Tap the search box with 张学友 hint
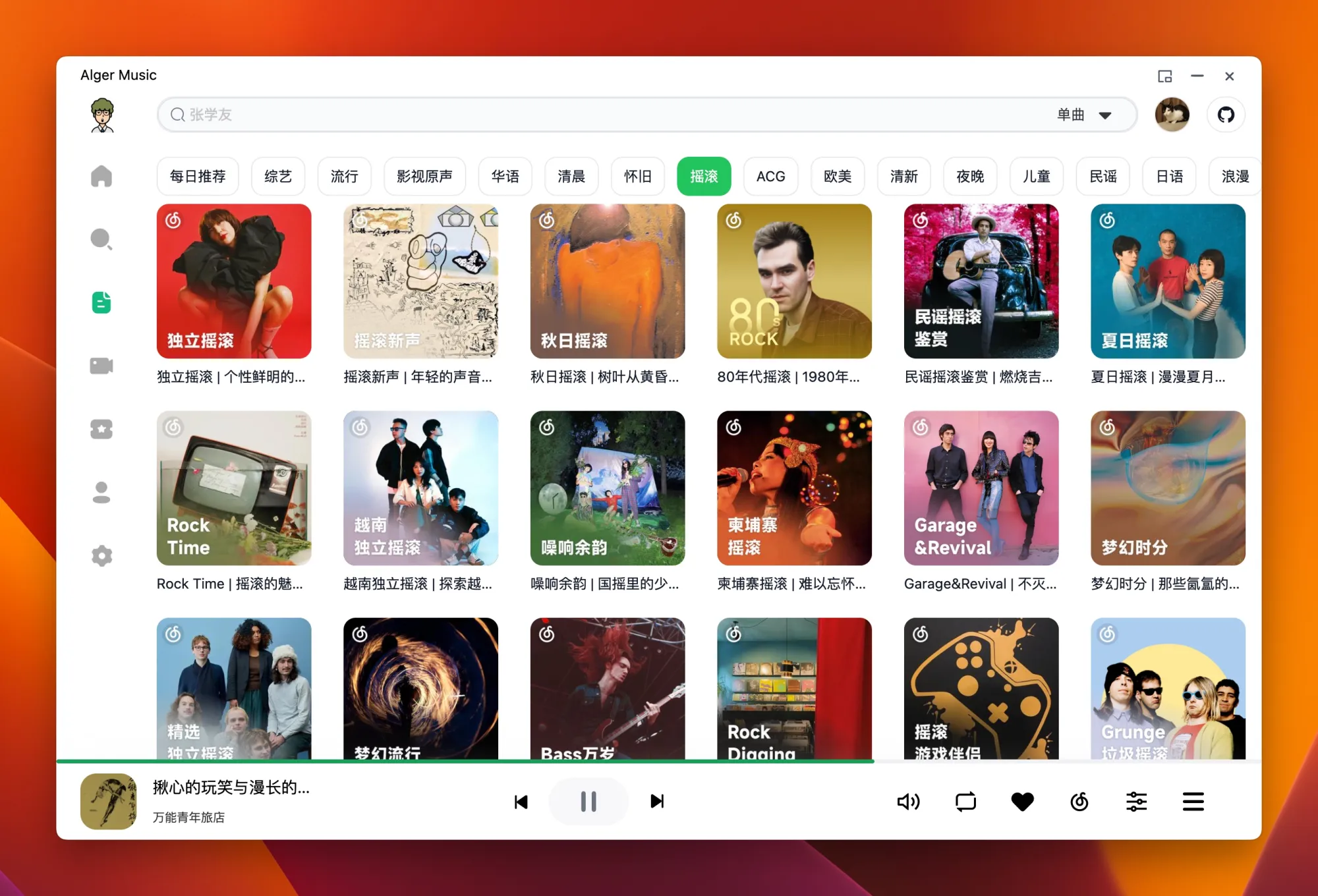 (x=593, y=115)
